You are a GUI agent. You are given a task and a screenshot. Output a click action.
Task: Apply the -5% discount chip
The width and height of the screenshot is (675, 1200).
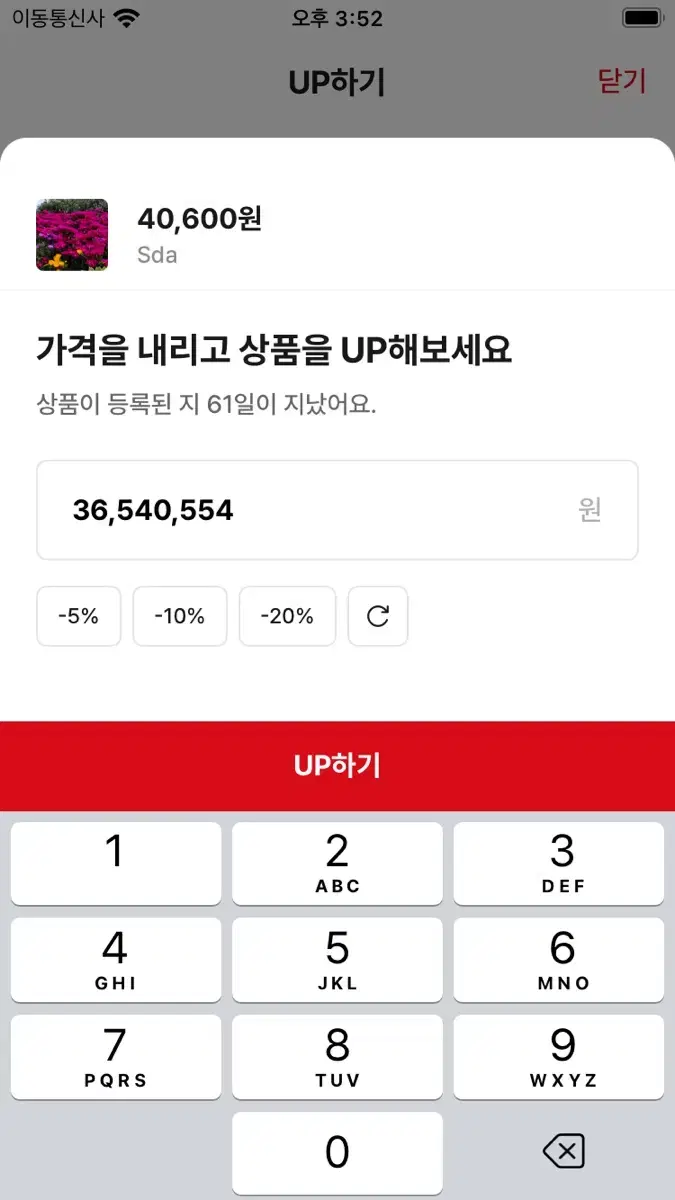click(x=78, y=616)
